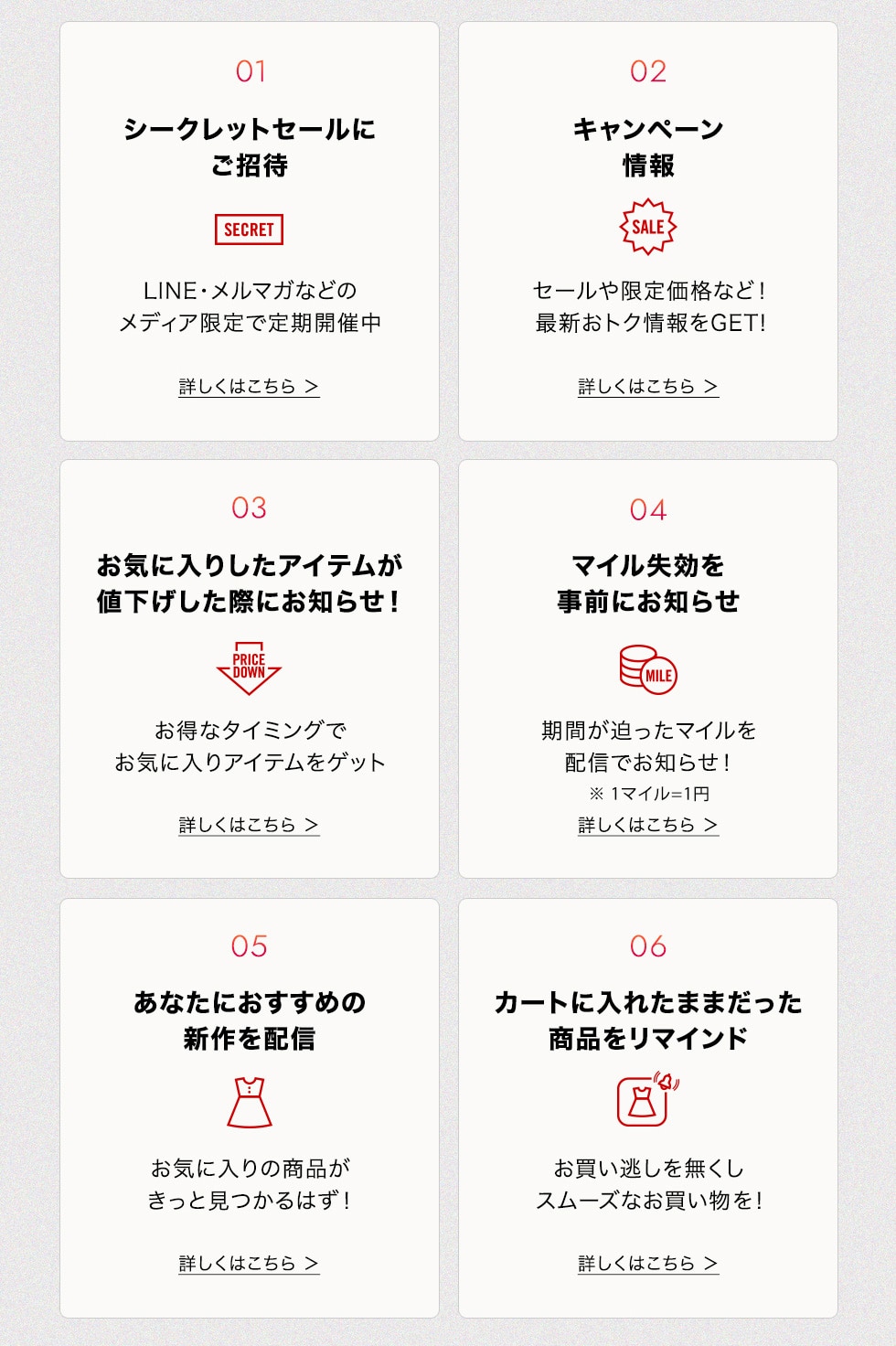Tap 詳しくはこちら under マイル失効を事前にお知らせ

click(x=647, y=825)
